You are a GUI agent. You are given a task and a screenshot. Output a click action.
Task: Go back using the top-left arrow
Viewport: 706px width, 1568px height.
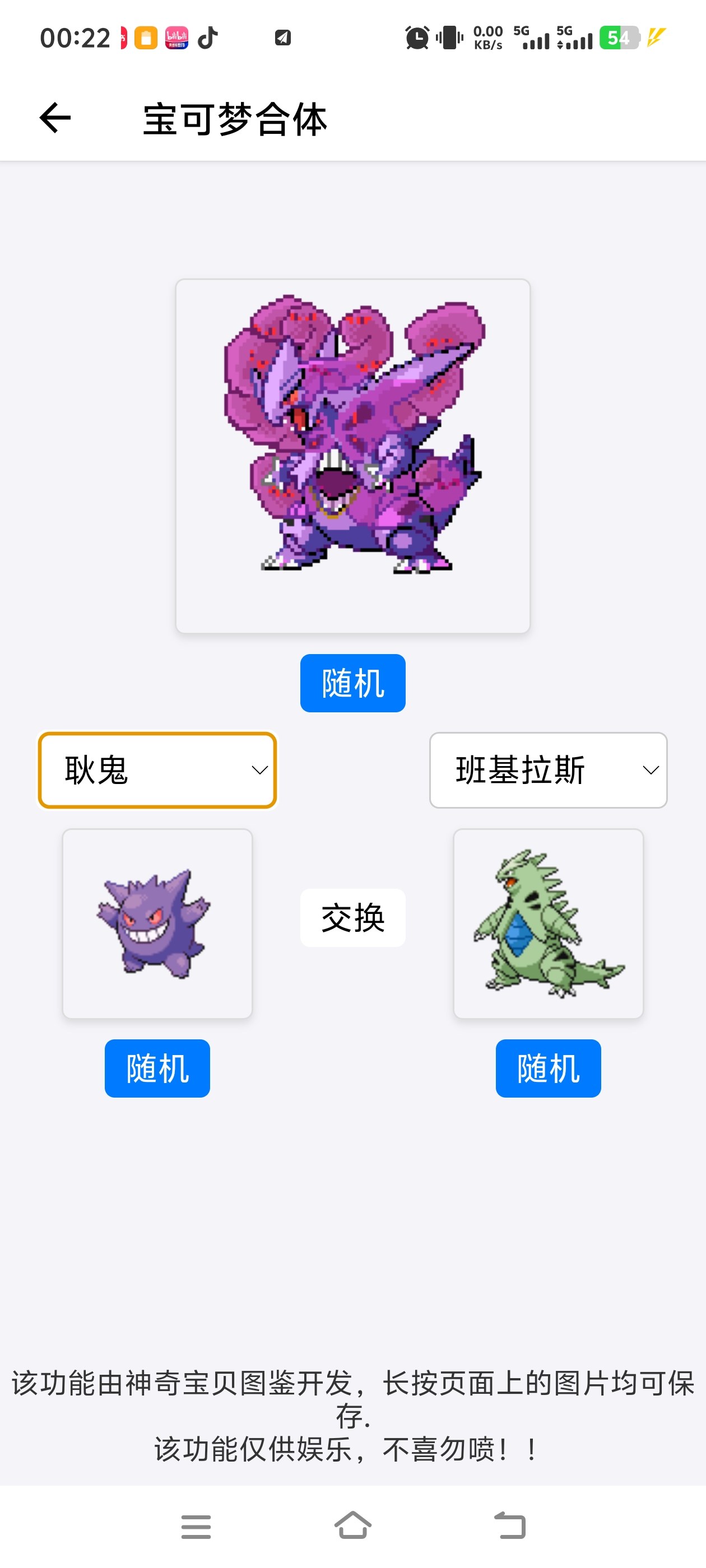pyautogui.click(x=55, y=118)
